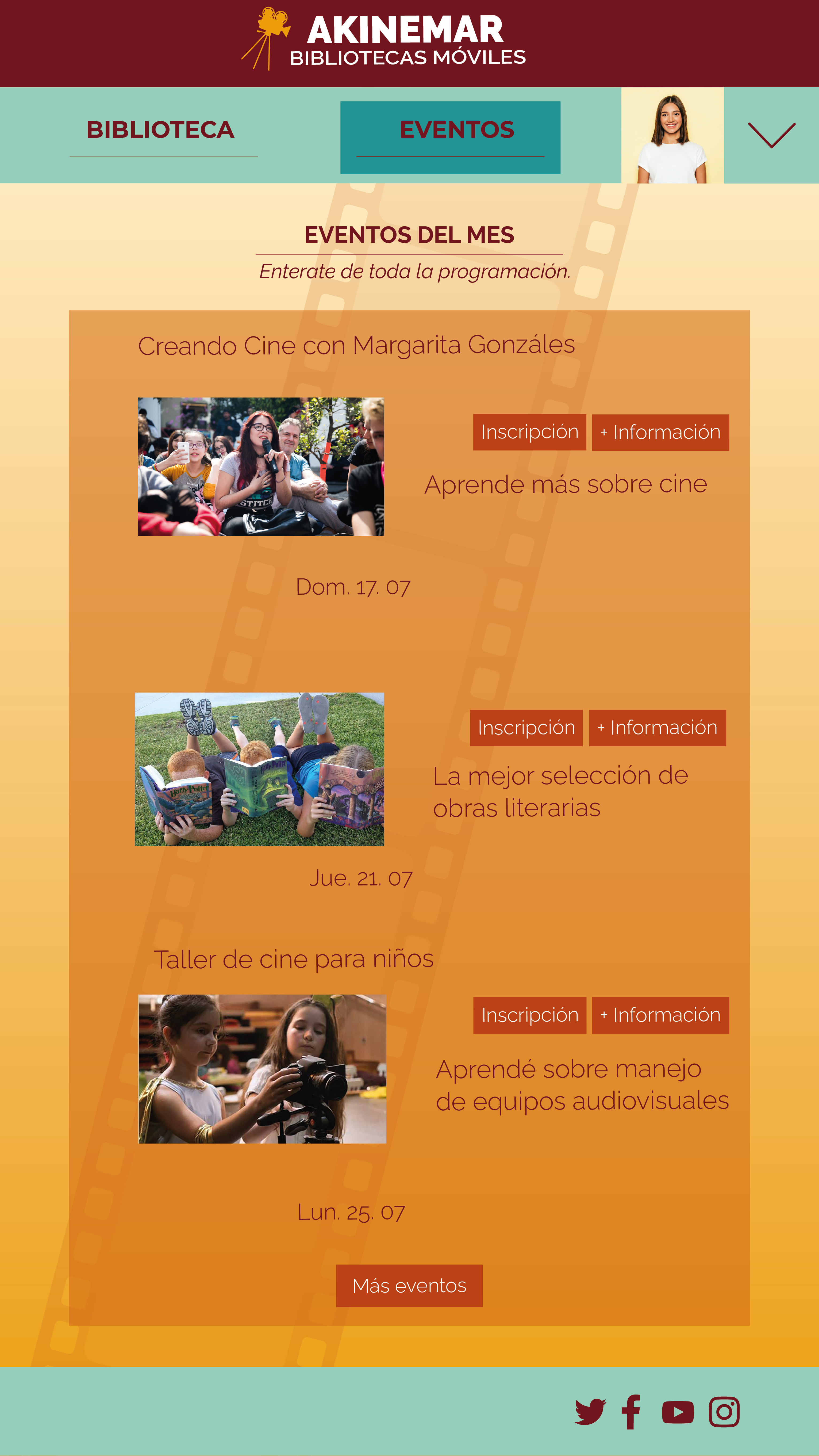Expand the profile dropdown chevron
The width and height of the screenshot is (819, 1456).
[772, 135]
